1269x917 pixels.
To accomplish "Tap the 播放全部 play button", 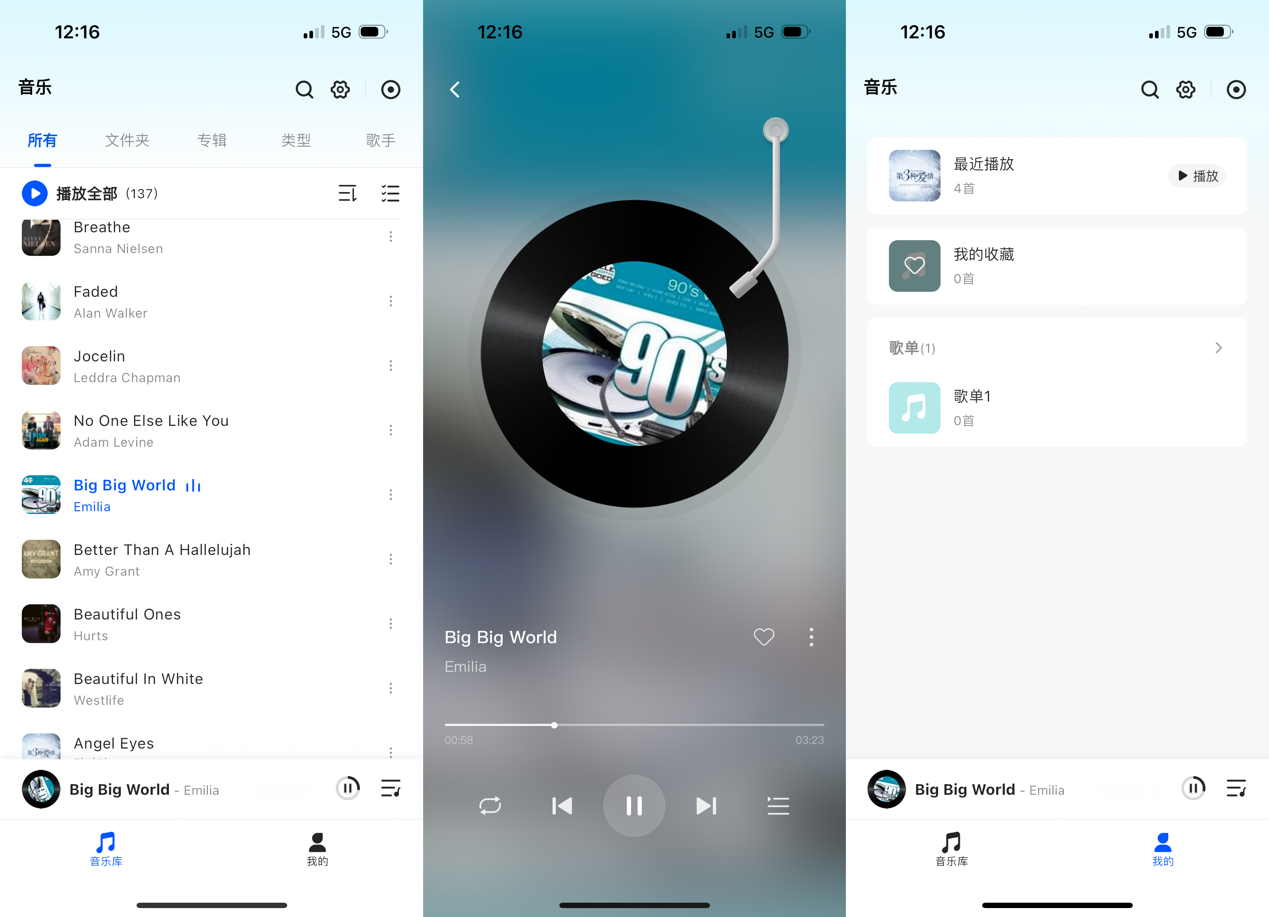I will tap(35, 193).
